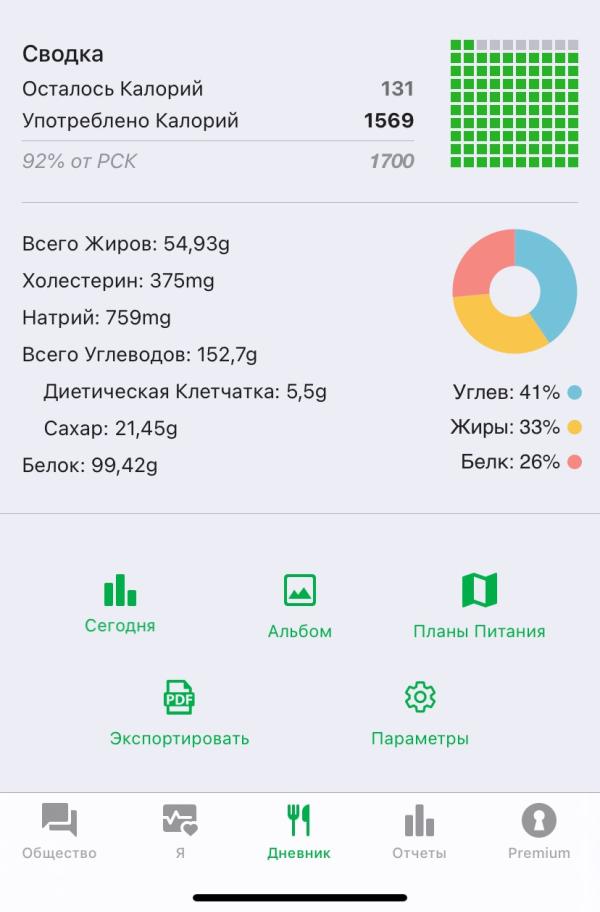The image size is (600, 912).
Task: Open the Premium tab
Action: pyautogui.click(x=539, y=832)
